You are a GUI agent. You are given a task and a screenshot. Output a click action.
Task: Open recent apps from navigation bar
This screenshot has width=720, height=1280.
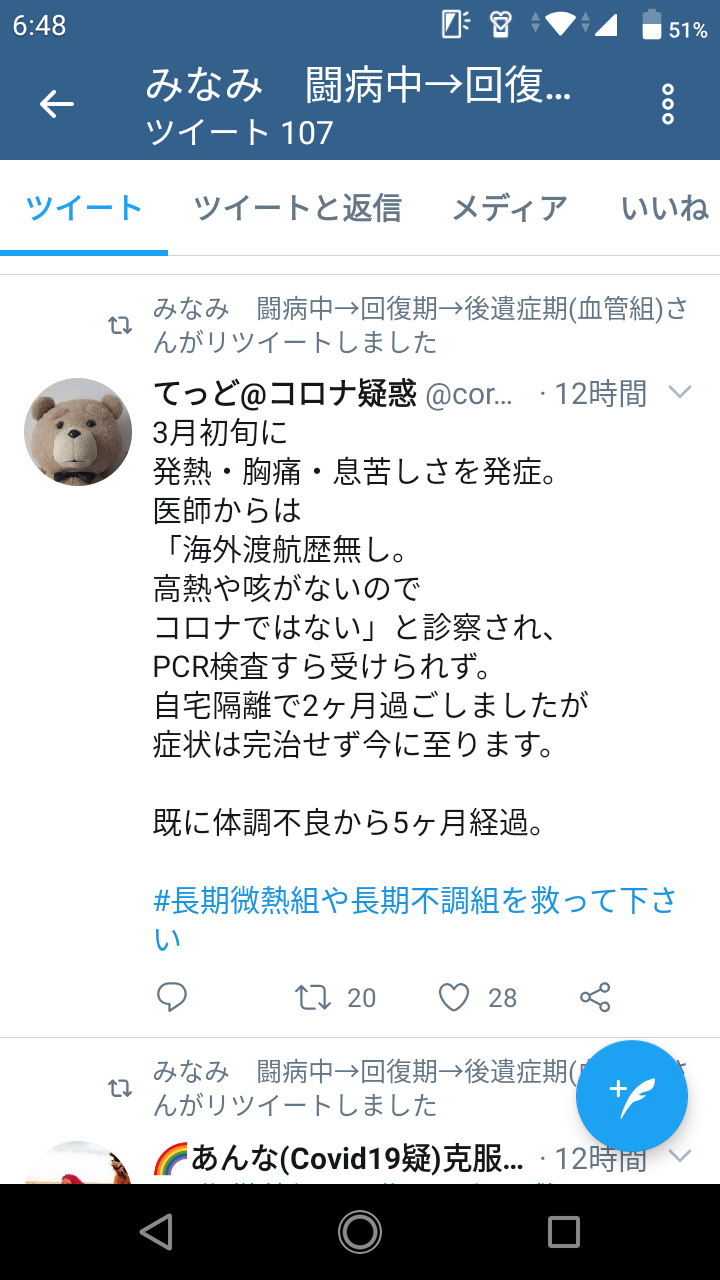[x=564, y=1232]
